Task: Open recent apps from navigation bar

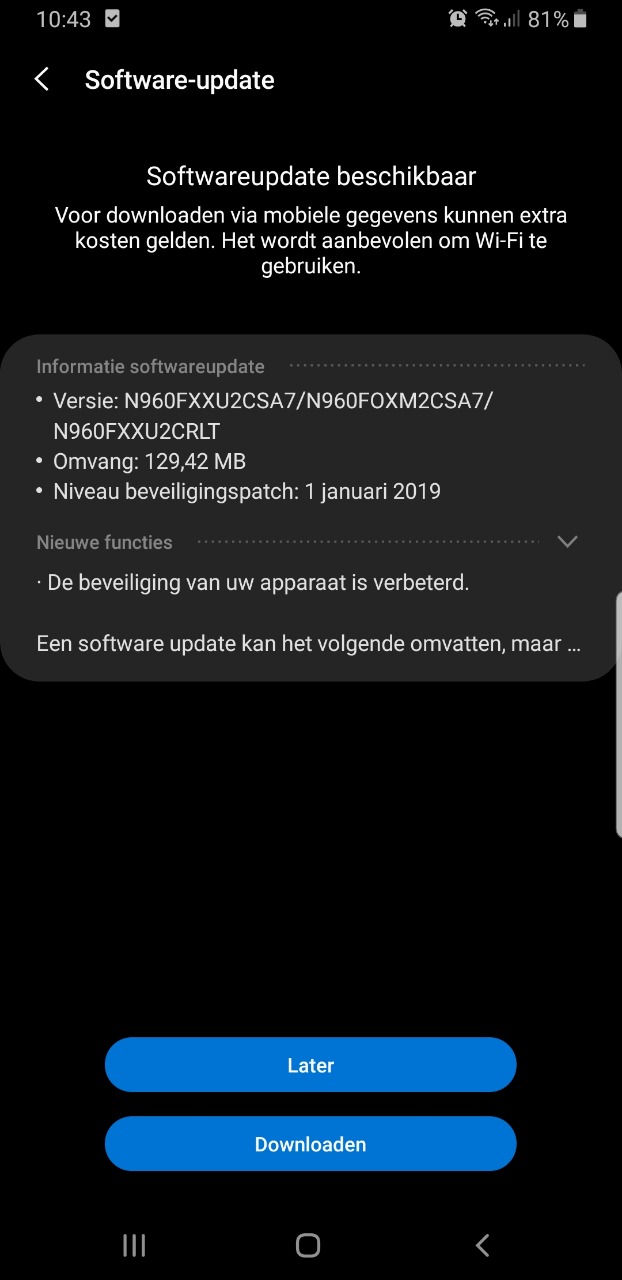Action: click(134, 1245)
